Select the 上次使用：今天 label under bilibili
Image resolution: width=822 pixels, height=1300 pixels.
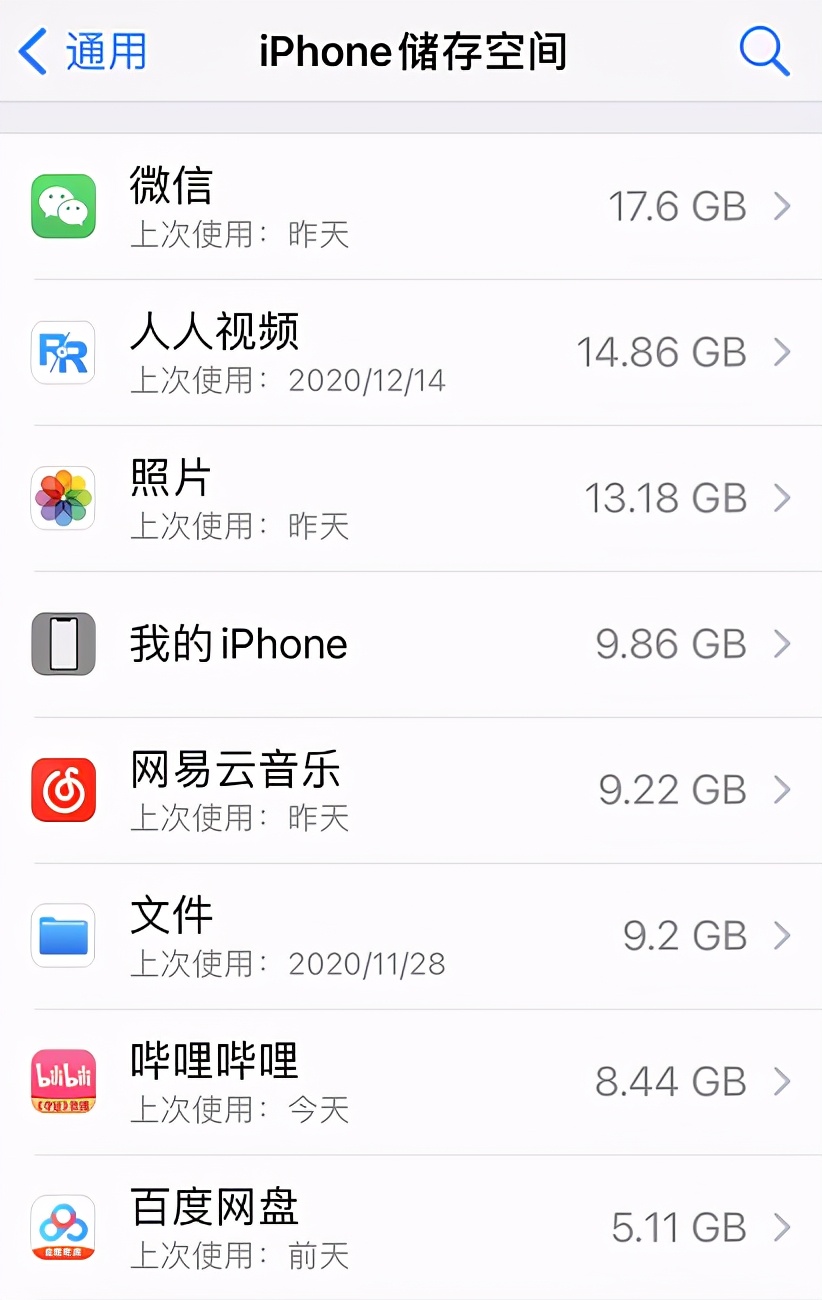click(x=245, y=1110)
